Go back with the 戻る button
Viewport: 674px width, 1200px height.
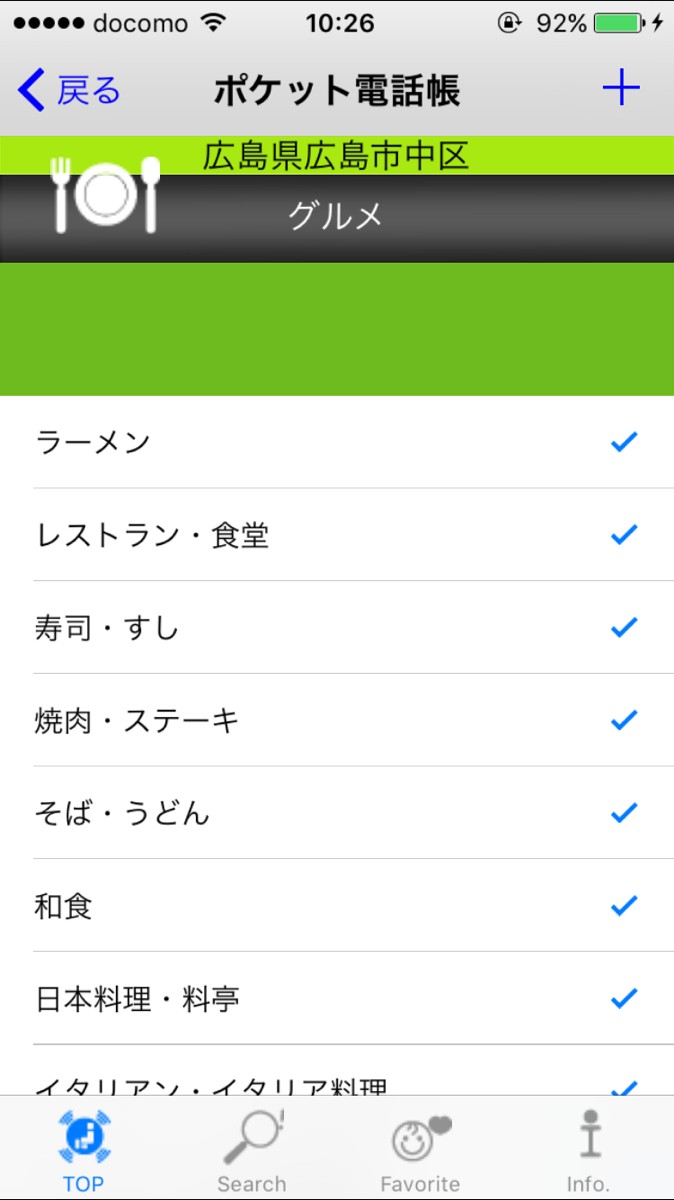point(70,90)
